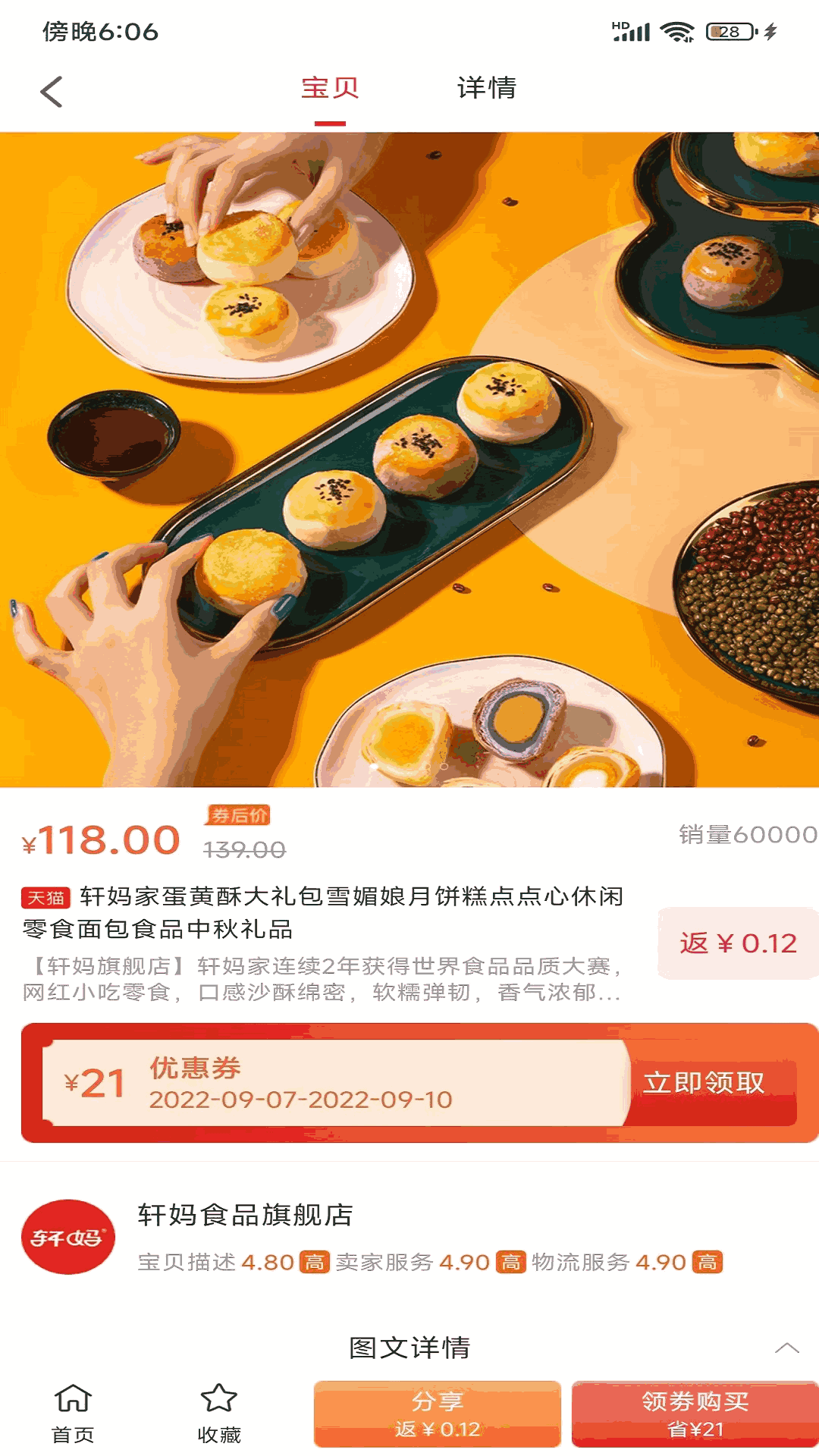Switch to the 详情 tab
The width and height of the screenshot is (819, 1456).
(x=486, y=89)
